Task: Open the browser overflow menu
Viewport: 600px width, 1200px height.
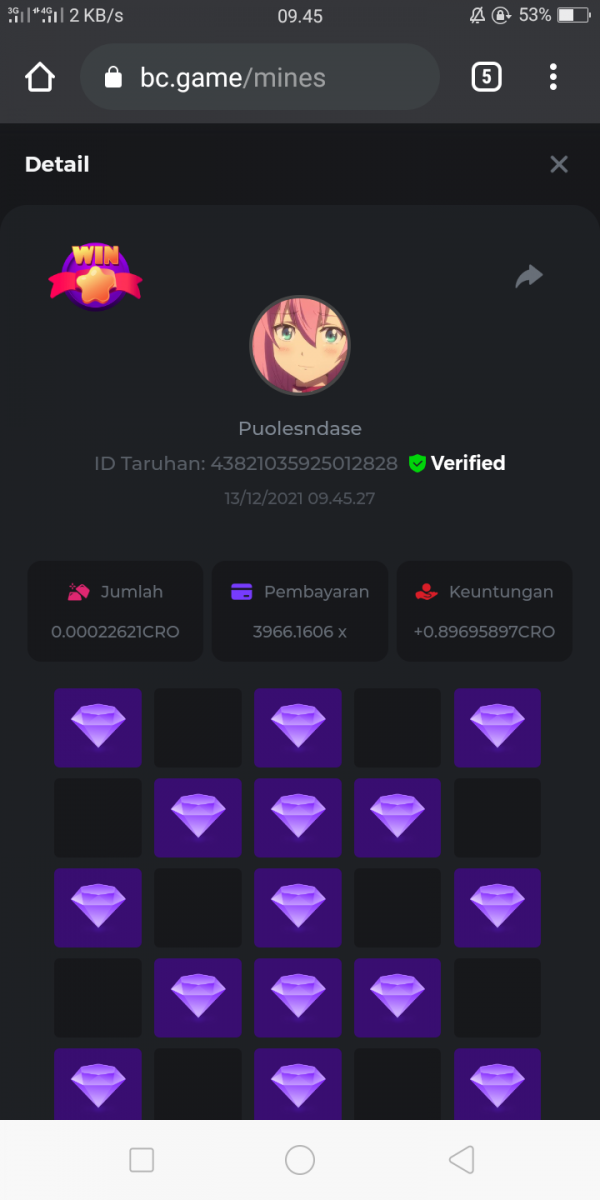Action: click(553, 77)
